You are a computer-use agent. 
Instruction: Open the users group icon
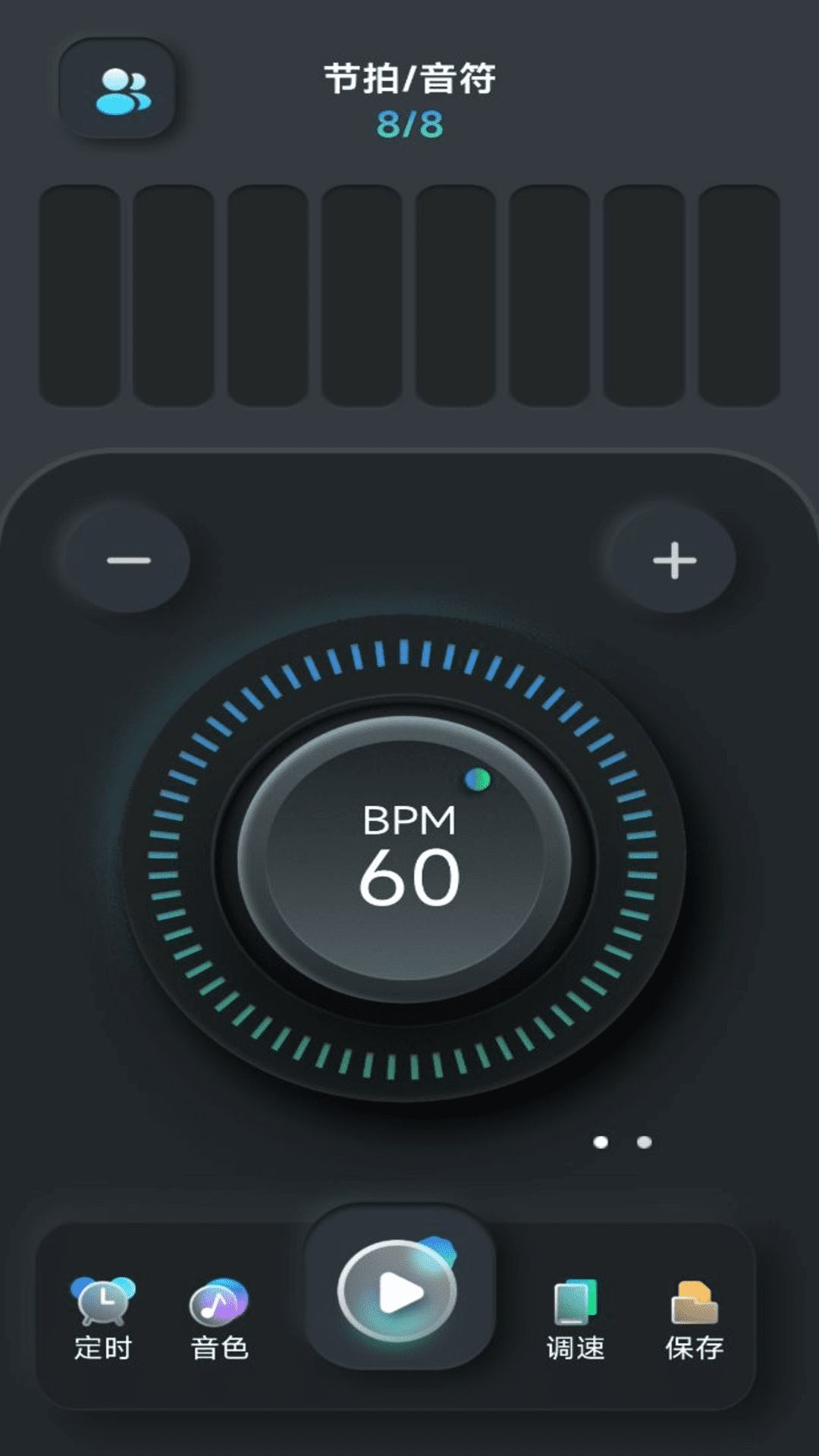pyautogui.click(x=118, y=89)
